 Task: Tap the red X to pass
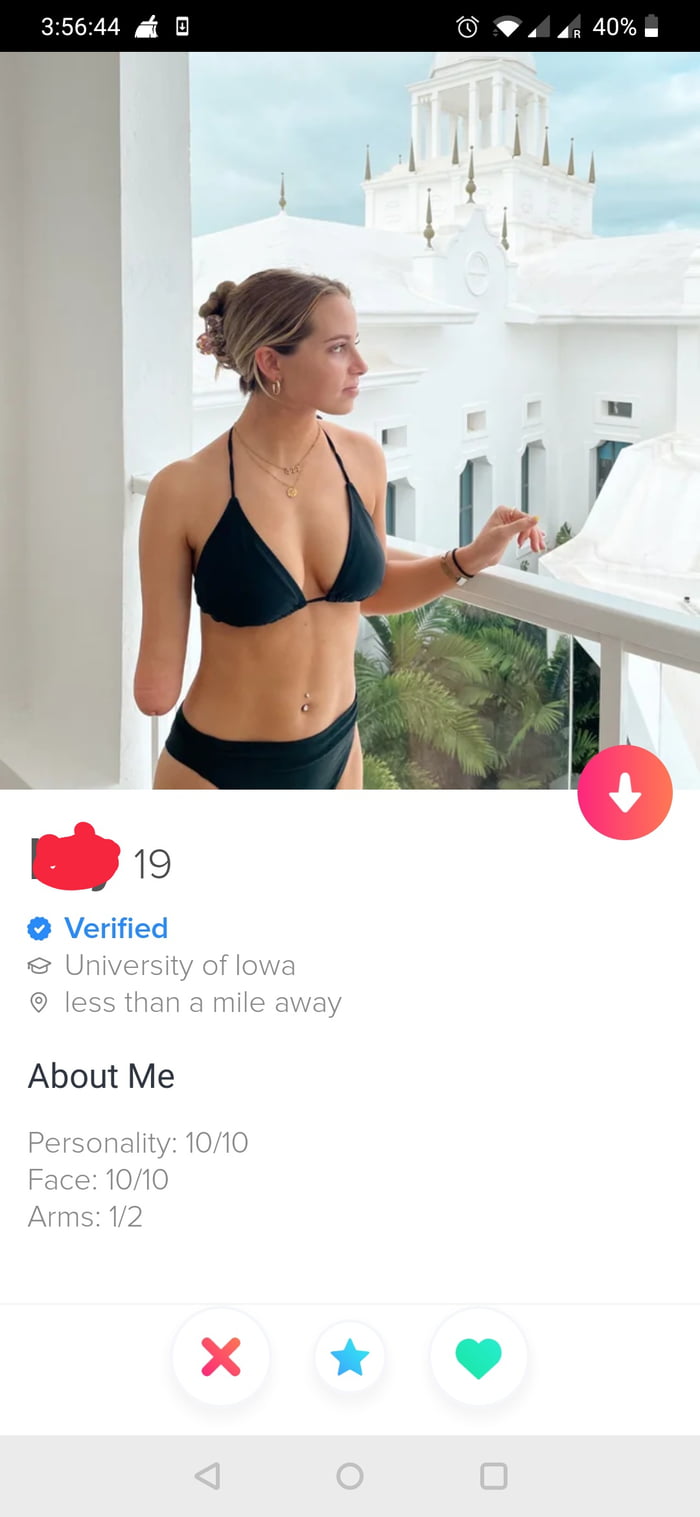[x=221, y=1357]
